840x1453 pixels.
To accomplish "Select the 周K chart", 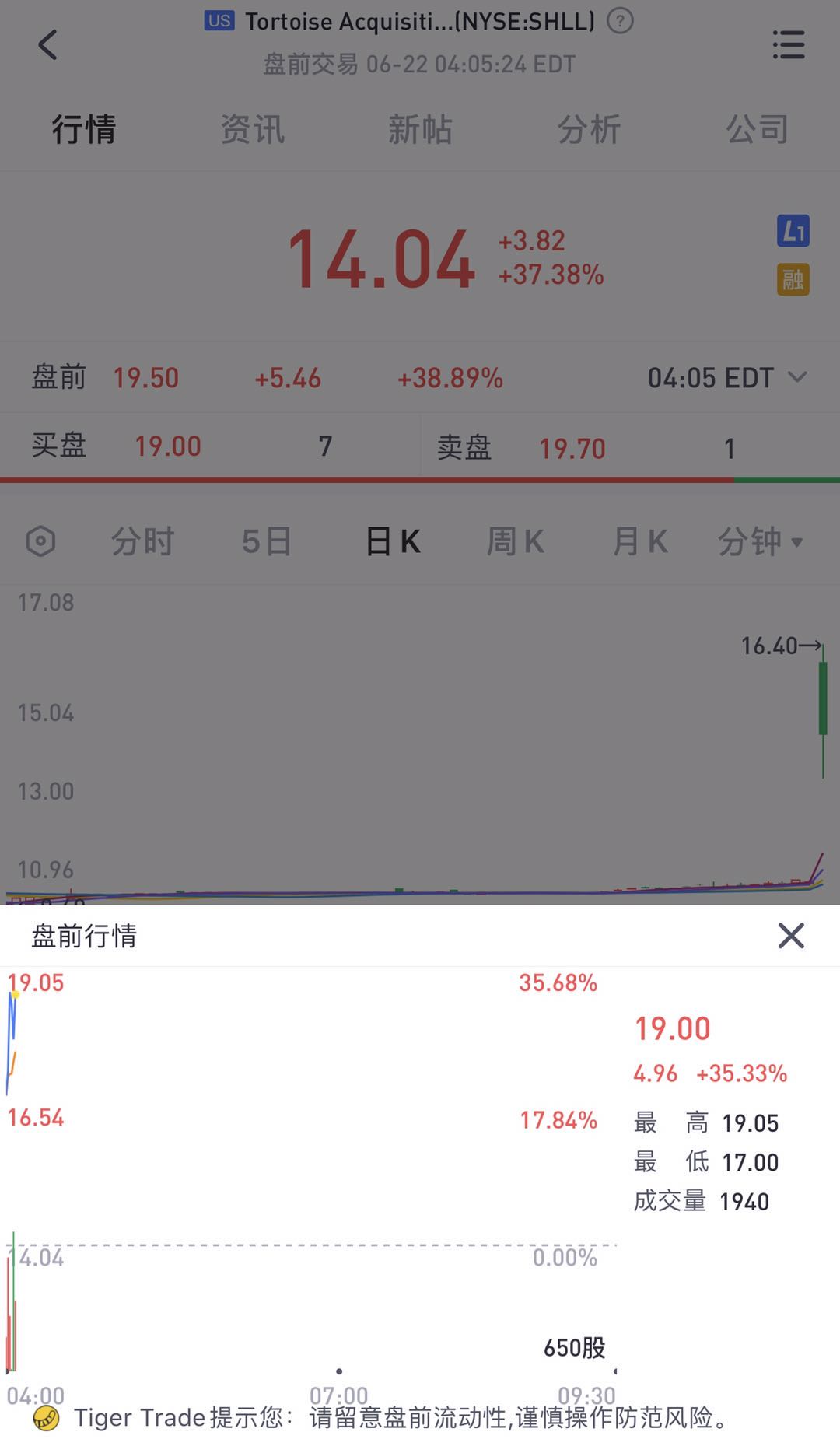I will (516, 541).
